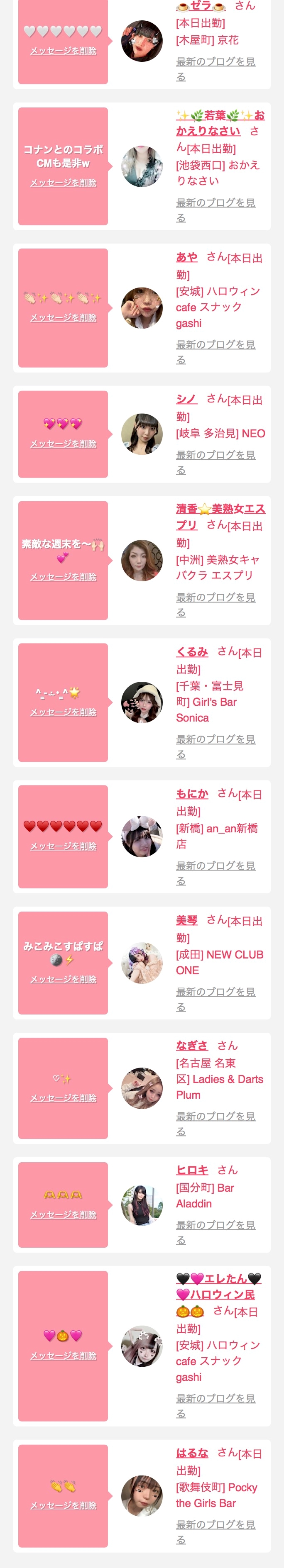Tap くるみ's profile photo
This screenshot has width=284, height=1568.
pyautogui.click(x=142, y=702)
